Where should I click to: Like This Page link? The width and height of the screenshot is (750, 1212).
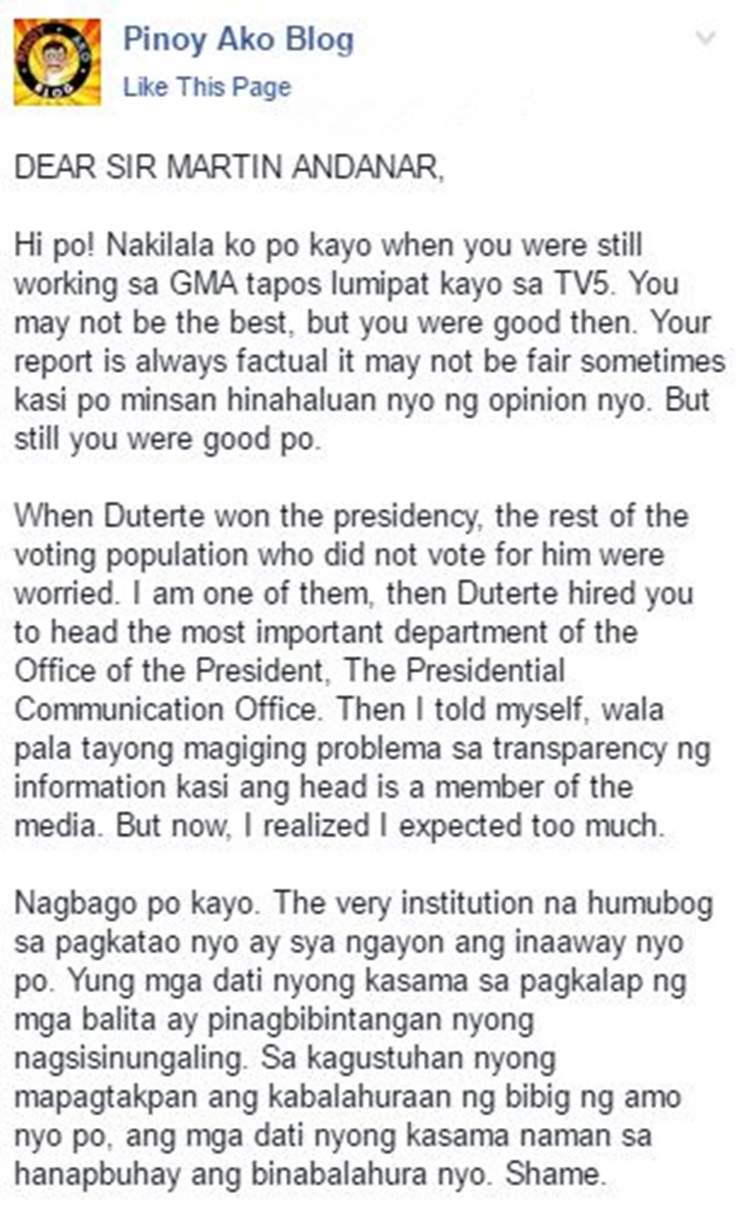pyautogui.click(x=206, y=88)
